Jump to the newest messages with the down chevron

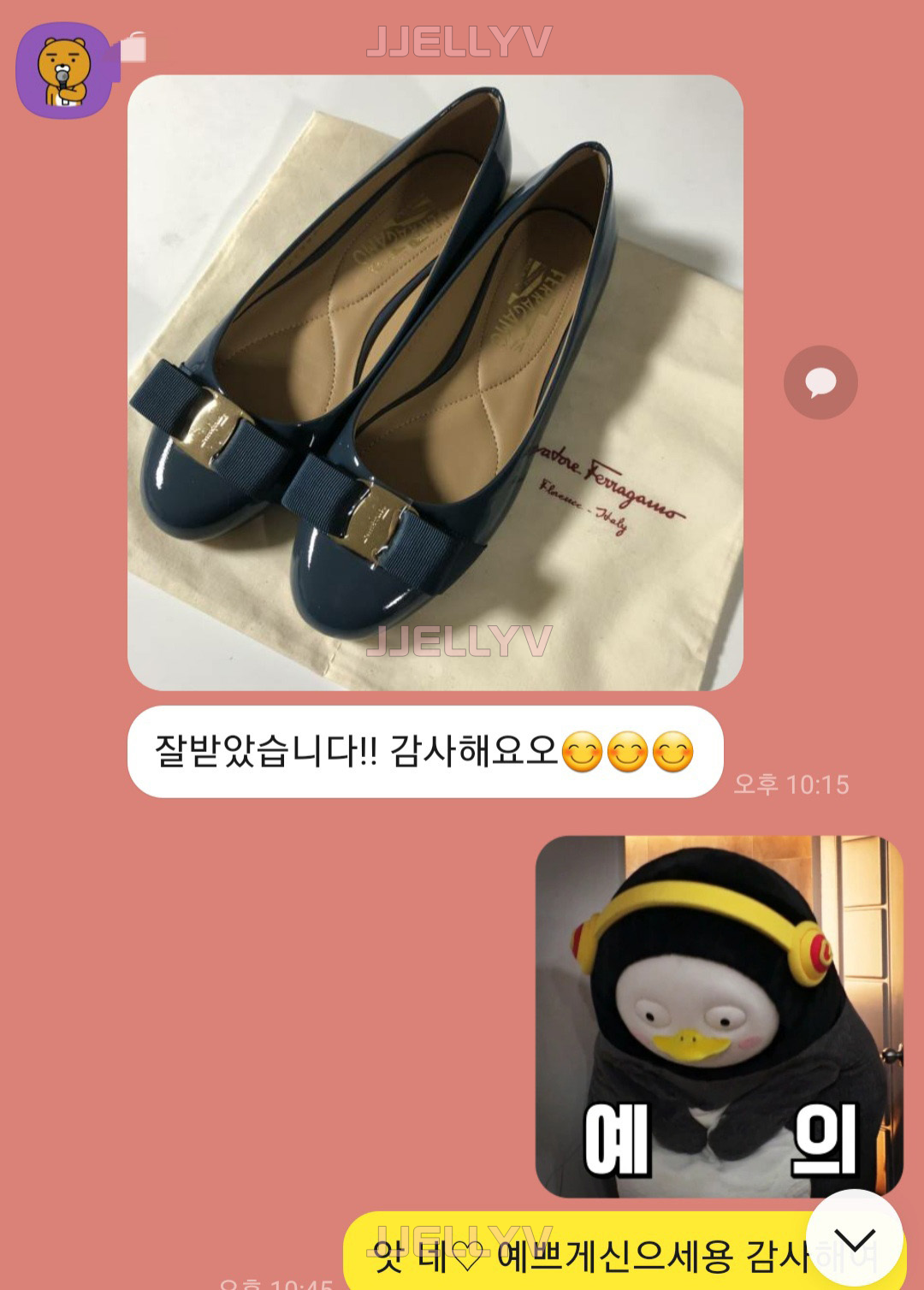click(854, 1239)
